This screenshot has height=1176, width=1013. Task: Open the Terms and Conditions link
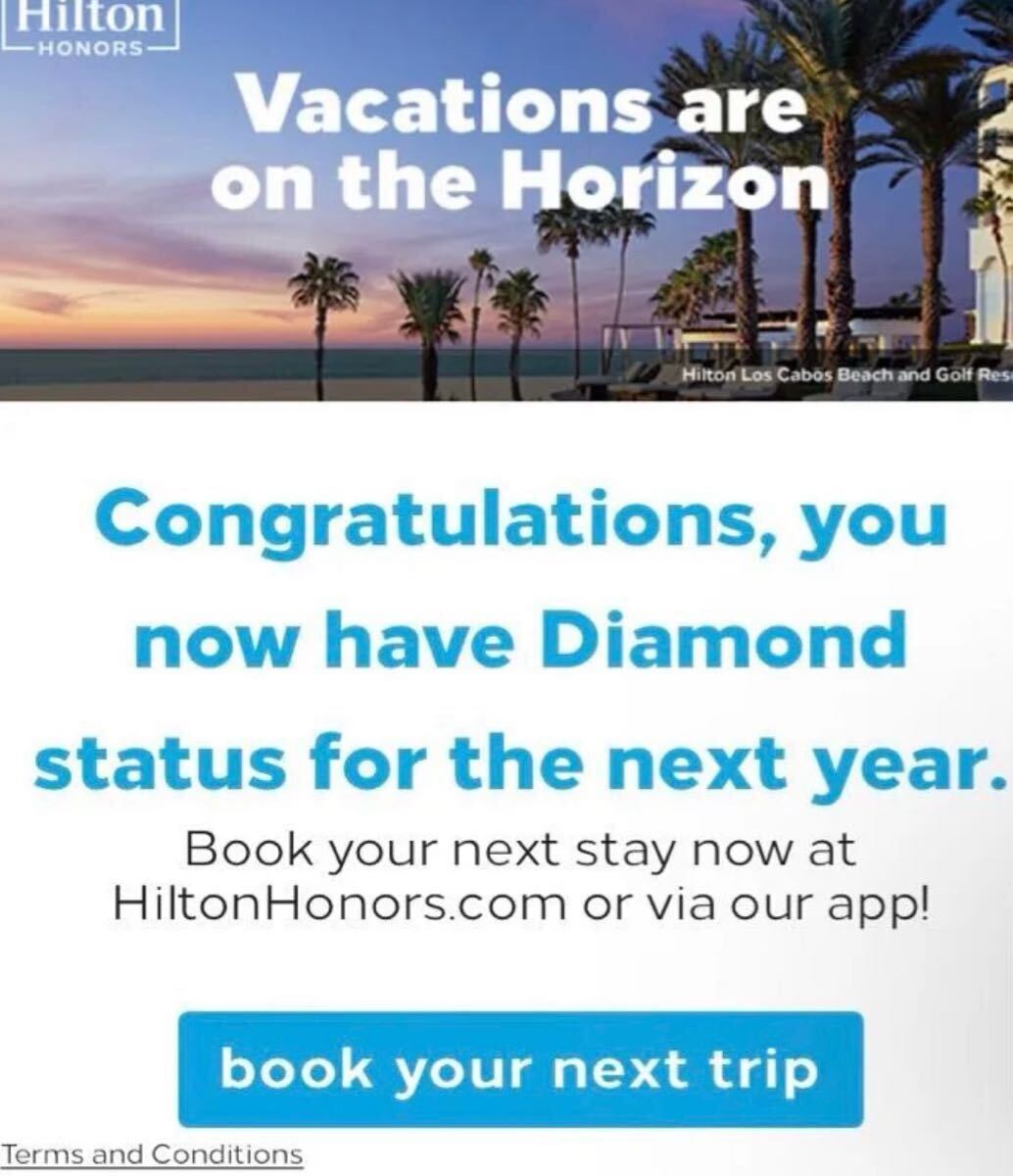(x=152, y=1153)
